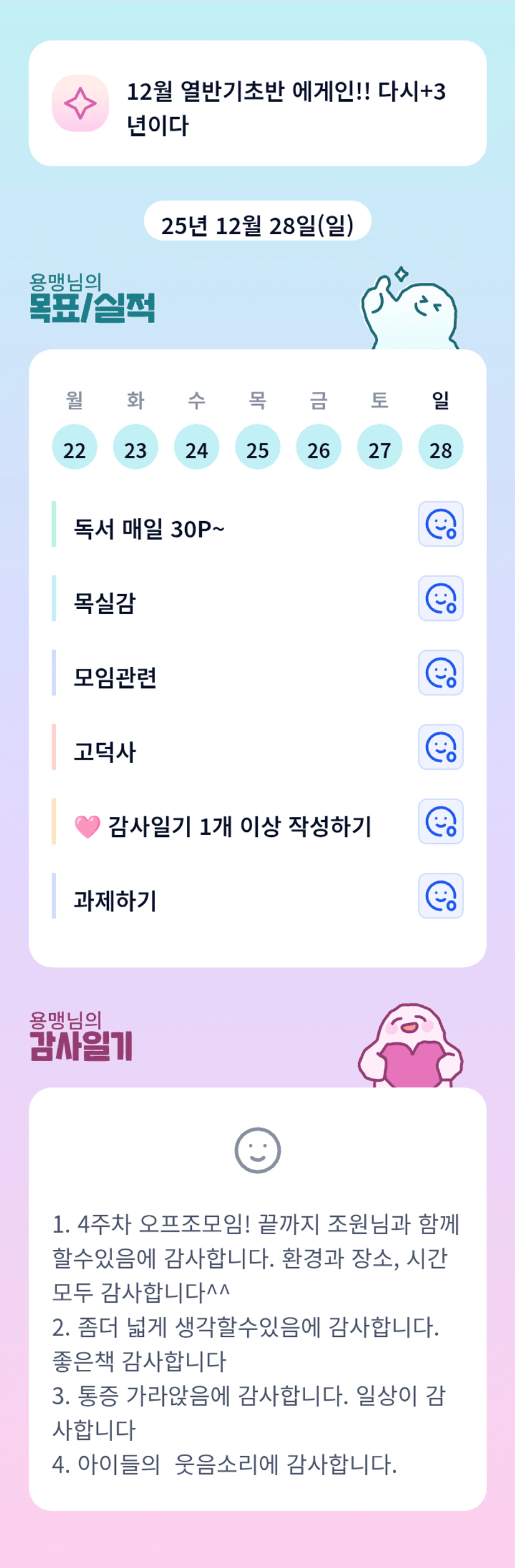Select Sunday the 28th
515x1568 pixels.
[441, 447]
